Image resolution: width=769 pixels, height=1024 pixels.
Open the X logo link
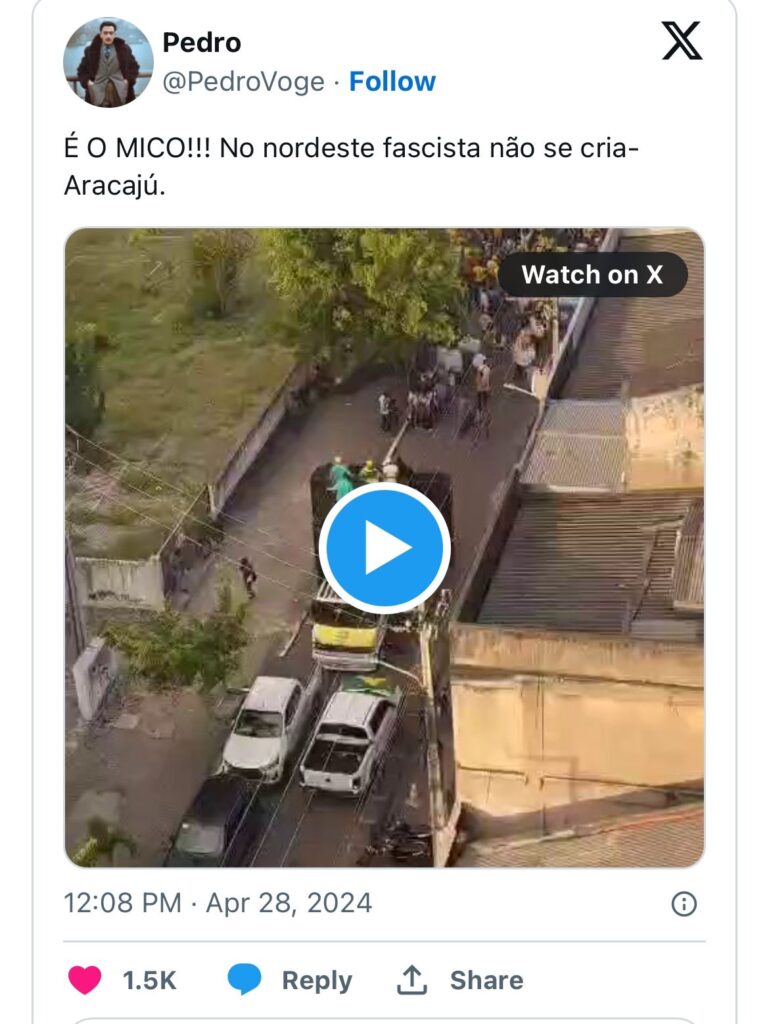coord(682,41)
